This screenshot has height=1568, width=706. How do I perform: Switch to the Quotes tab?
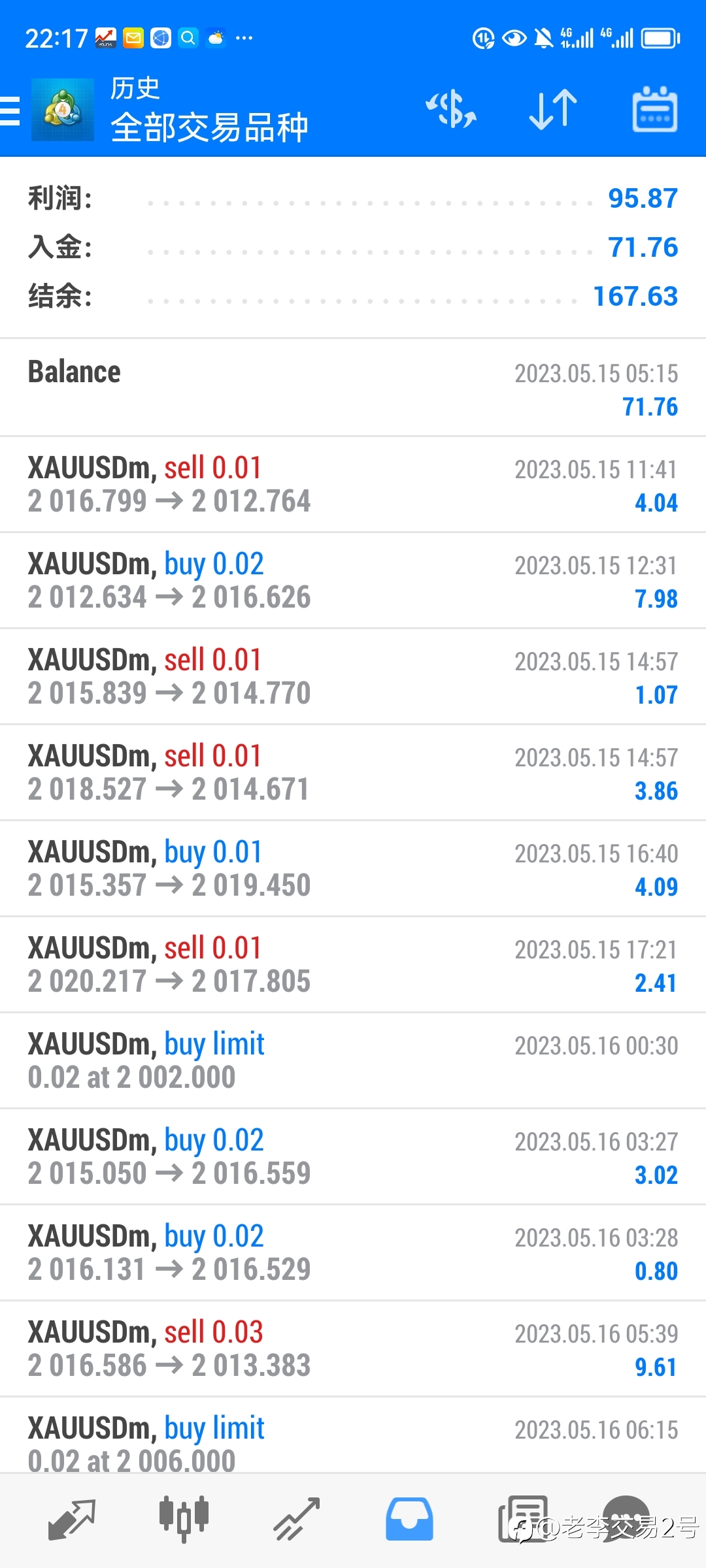pyautogui.click(x=72, y=1520)
